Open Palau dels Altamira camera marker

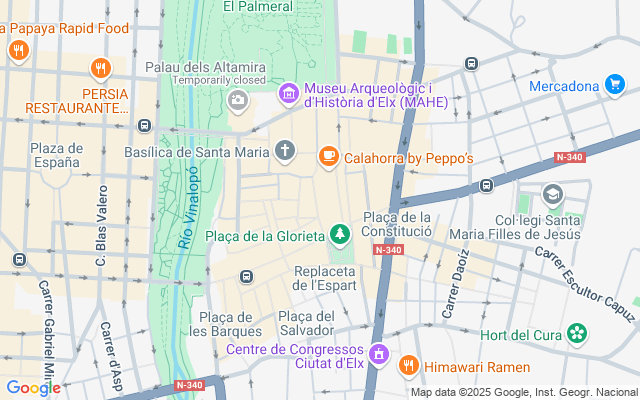pyautogui.click(x=238, y=99)
